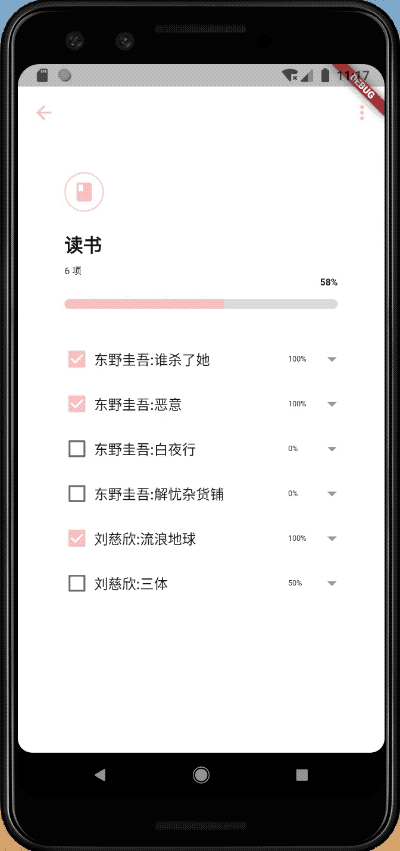Viewport: 400px width, 851px height.
Task: Open progress dropdown for 流浪地球
Action: (x=332, y=538)
